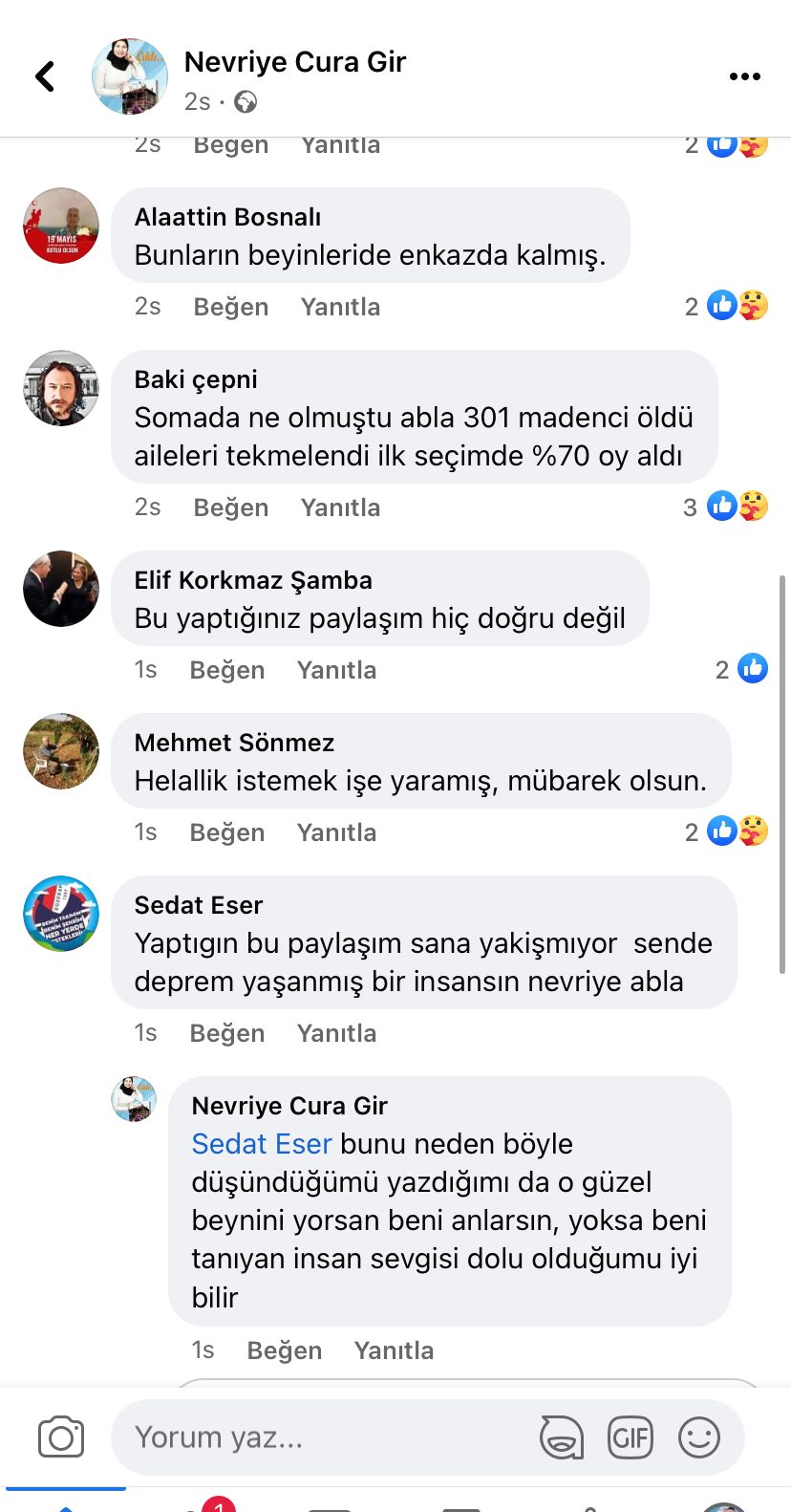
Task: Reply to Baki çepni's comment
Action: click(340, 508)
